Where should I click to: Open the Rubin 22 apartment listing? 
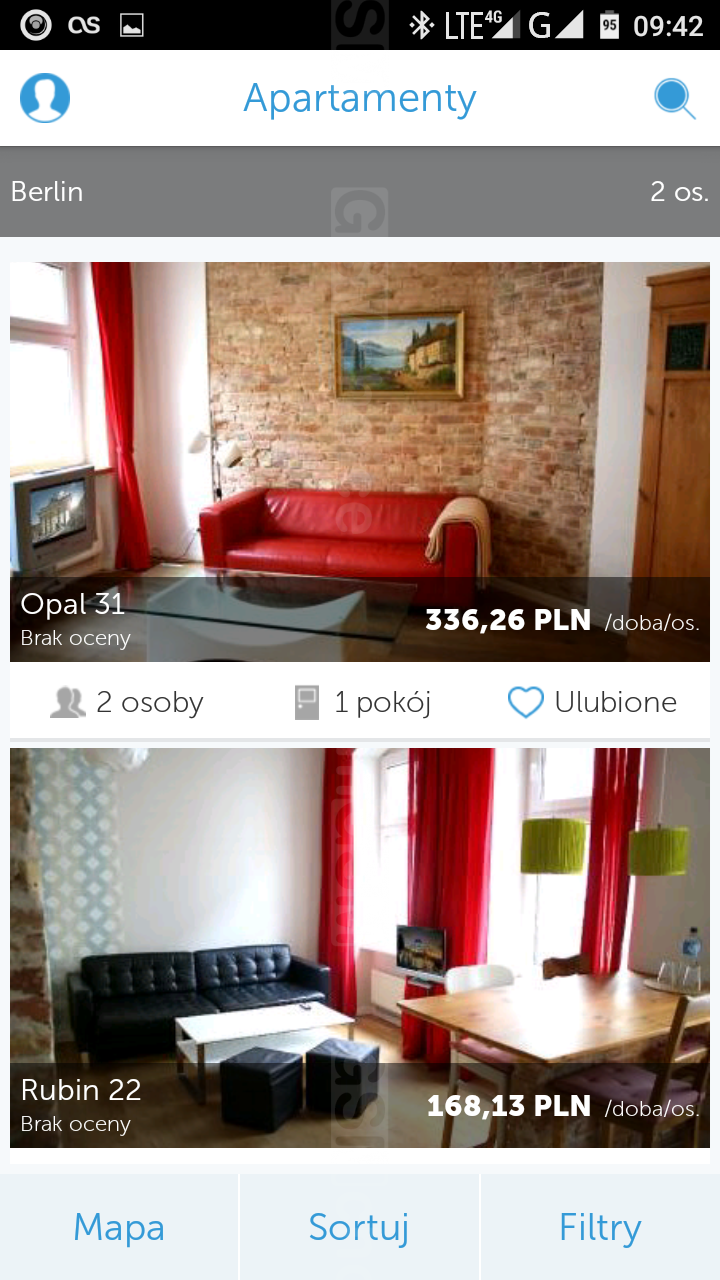click(x=360, y=945)
